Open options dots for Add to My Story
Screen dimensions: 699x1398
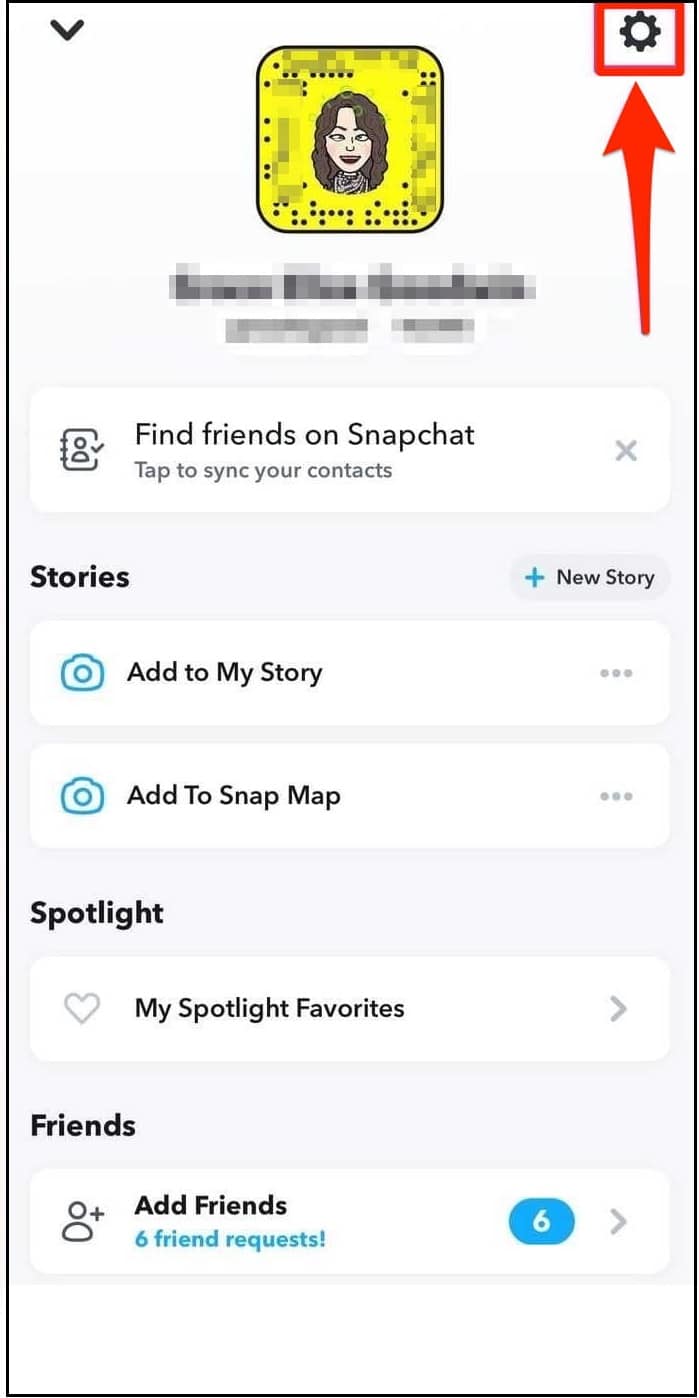tap(616, 673)
